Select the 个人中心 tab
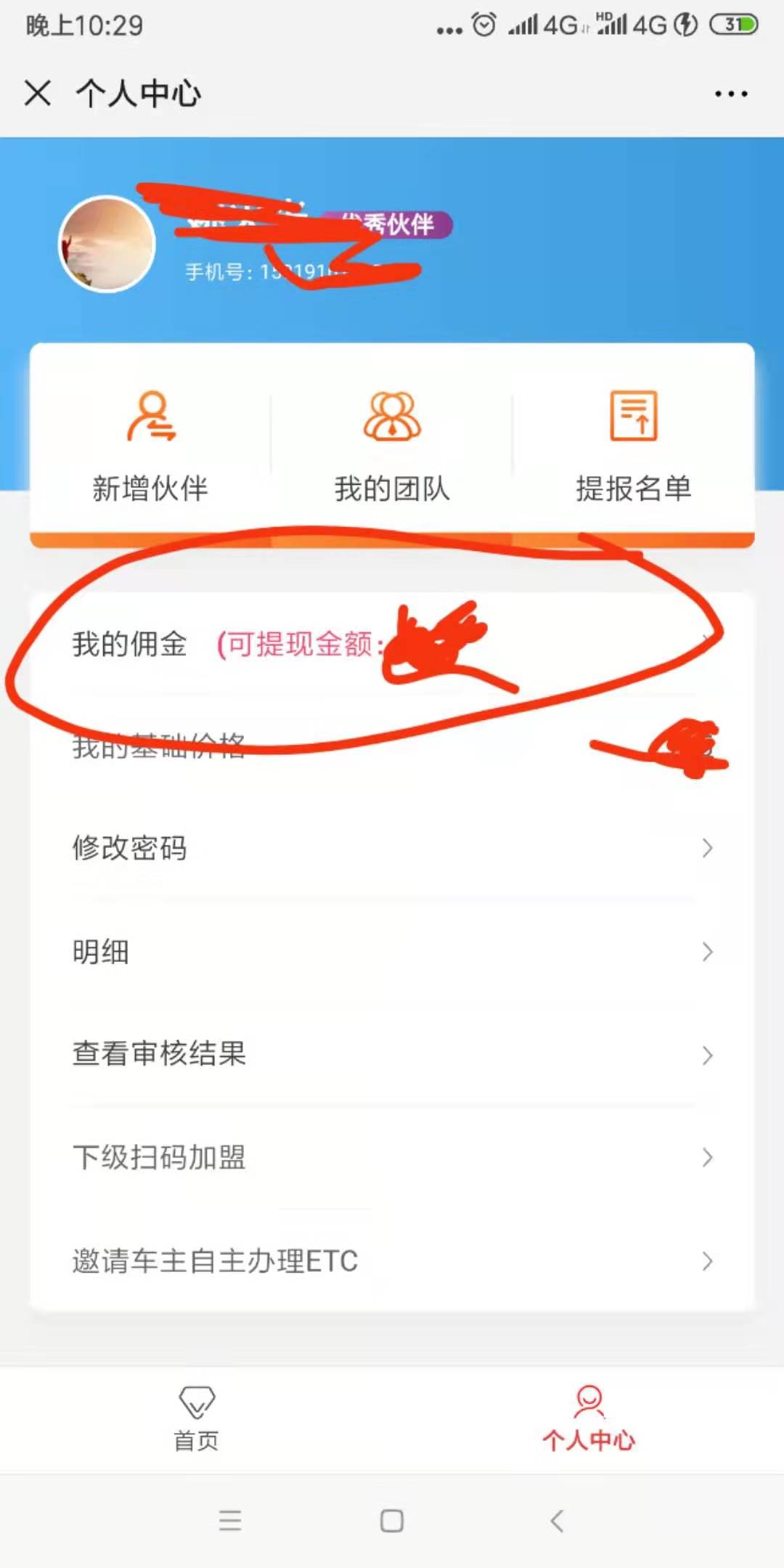The height and width of the screenshot is (1568, 784). pos(588,1419)
